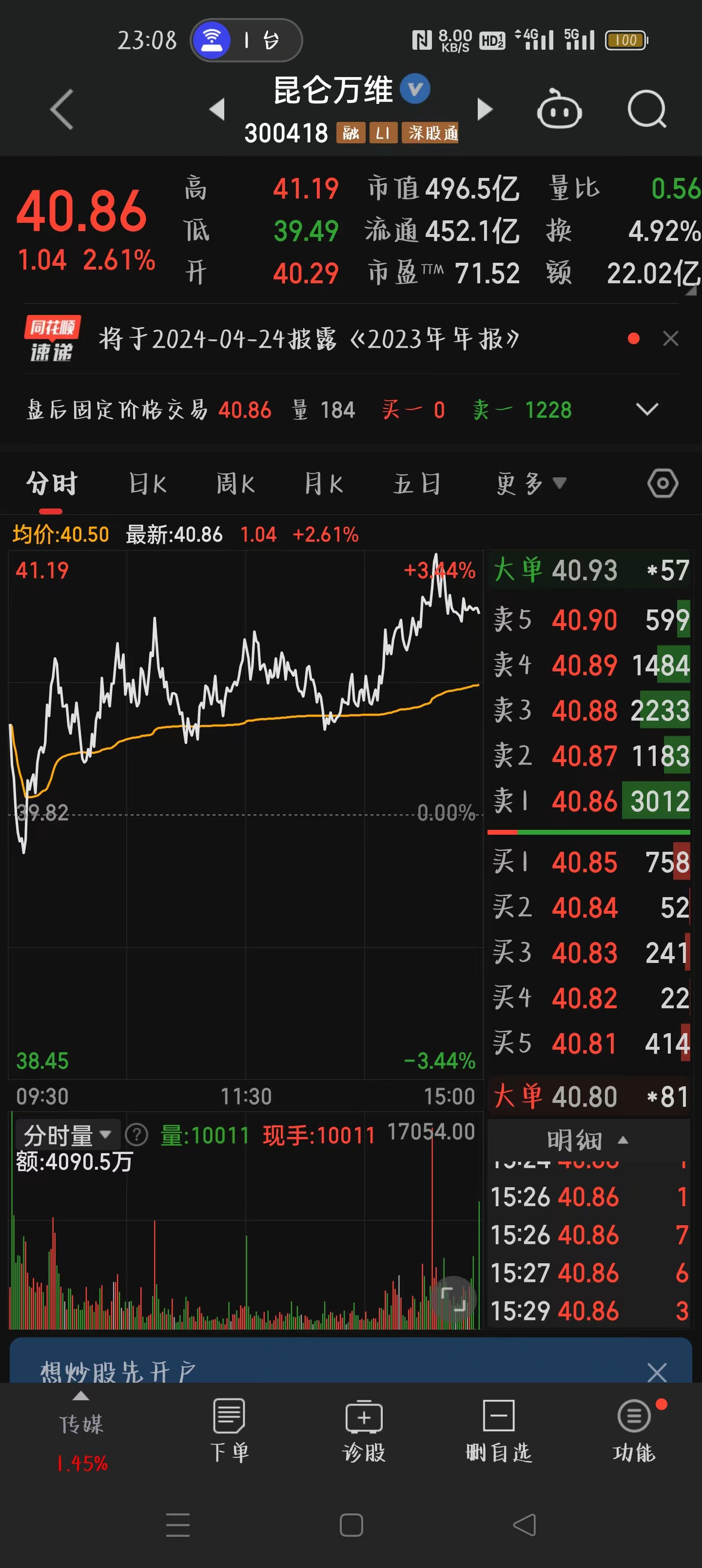Open chart settings hexagon icon
Image resolution: width=702 pixels, height=1568 pixels.
click(x=663, y=484)
